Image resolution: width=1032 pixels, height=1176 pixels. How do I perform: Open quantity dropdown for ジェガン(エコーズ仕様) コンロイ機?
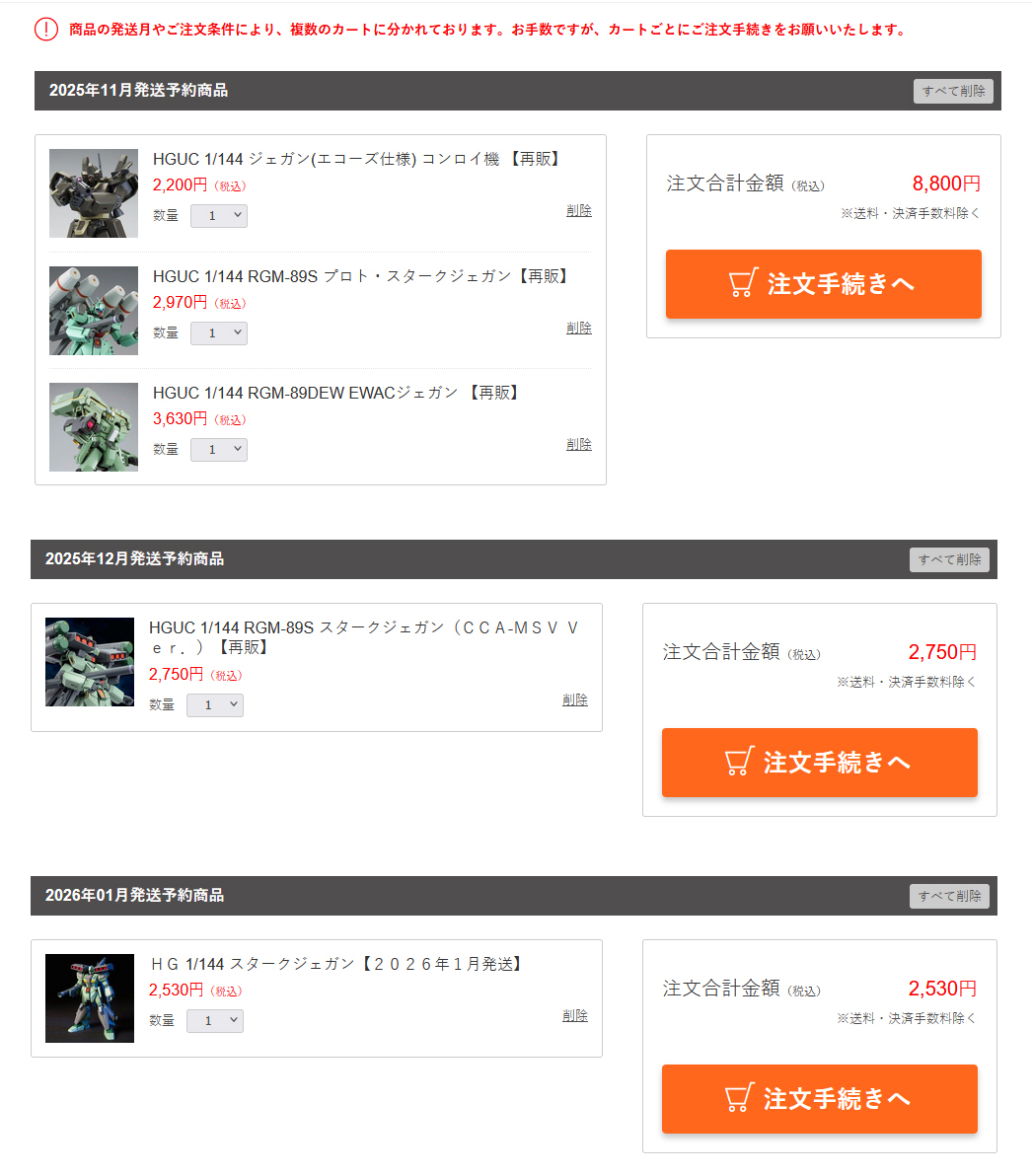pyautogui.click(x=219, y=216)
